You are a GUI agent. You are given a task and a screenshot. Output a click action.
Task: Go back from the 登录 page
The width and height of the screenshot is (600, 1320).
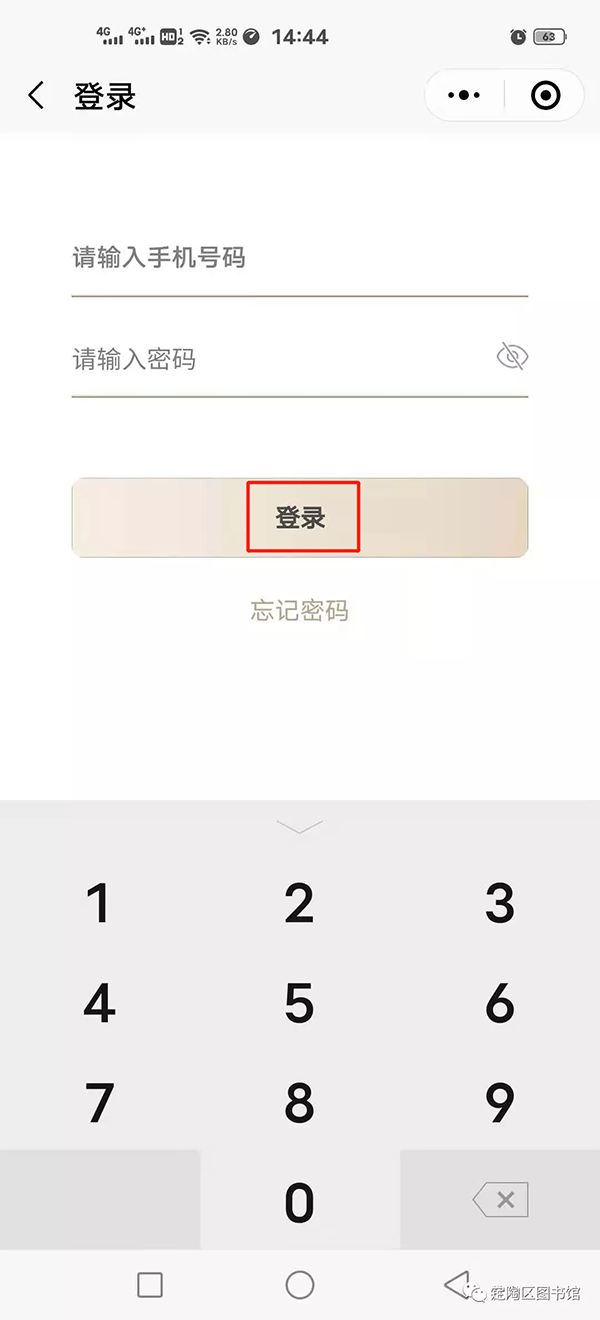(36, 96)
